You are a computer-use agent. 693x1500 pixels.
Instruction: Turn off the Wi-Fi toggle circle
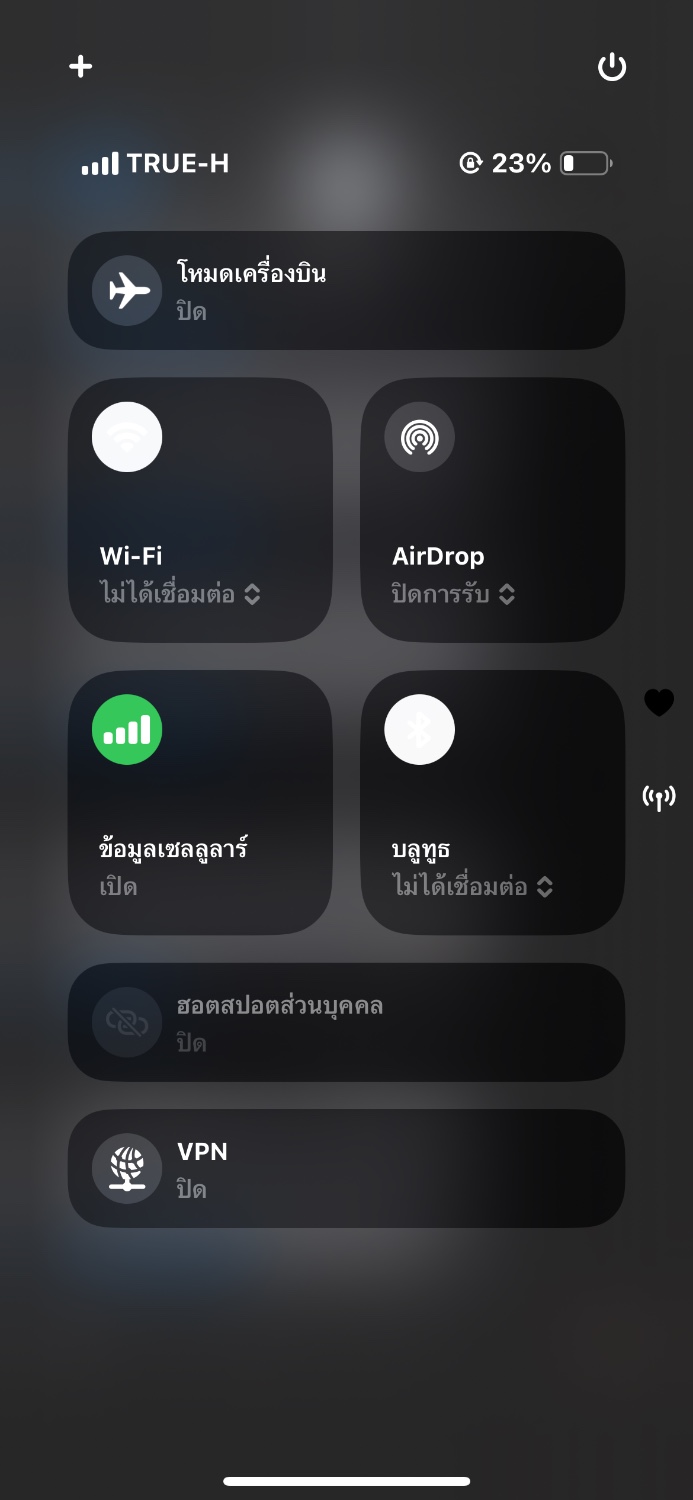click(x=127, y=437)
